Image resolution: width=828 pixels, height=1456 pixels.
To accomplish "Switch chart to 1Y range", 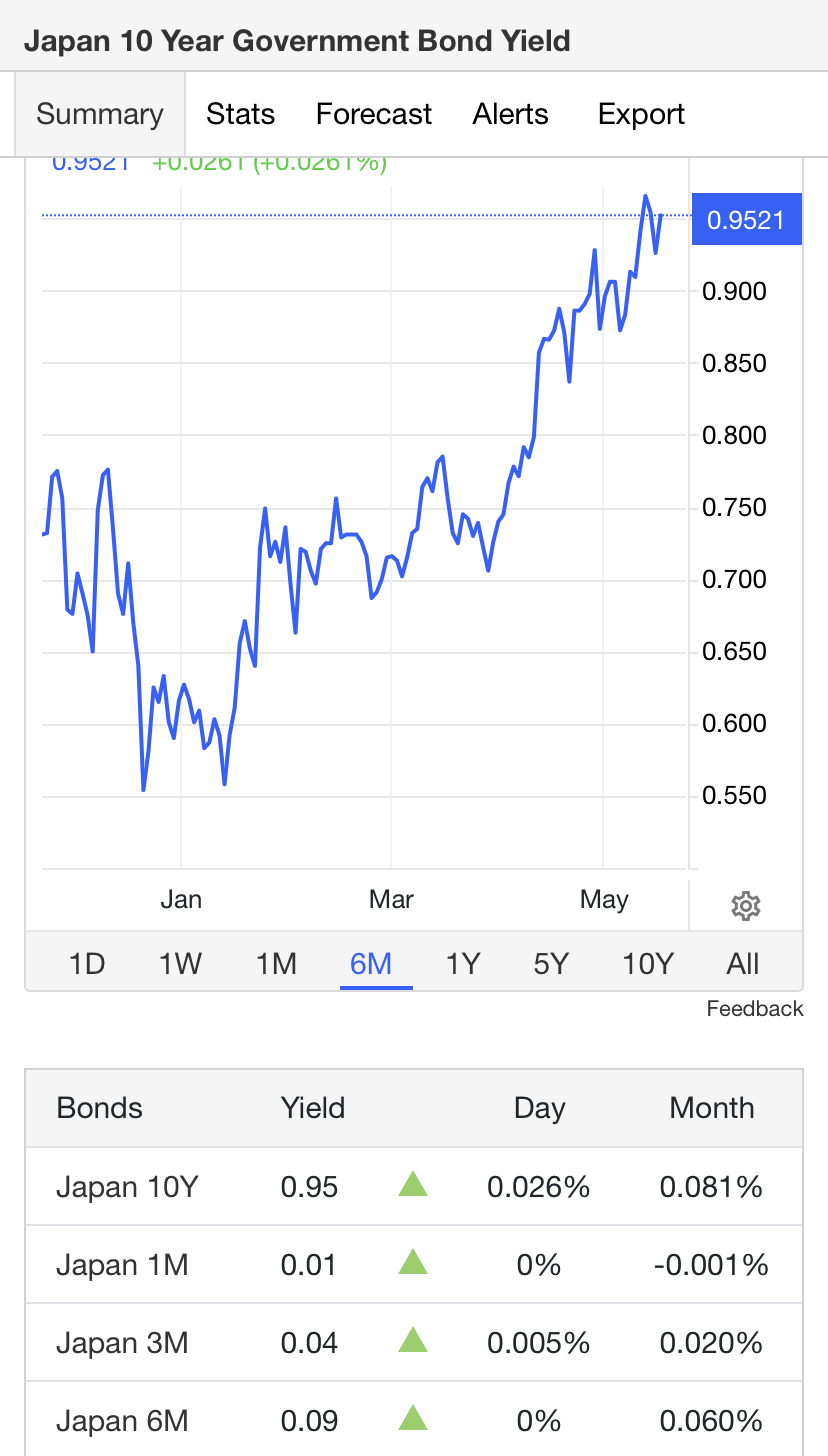I will click(463, 964).
